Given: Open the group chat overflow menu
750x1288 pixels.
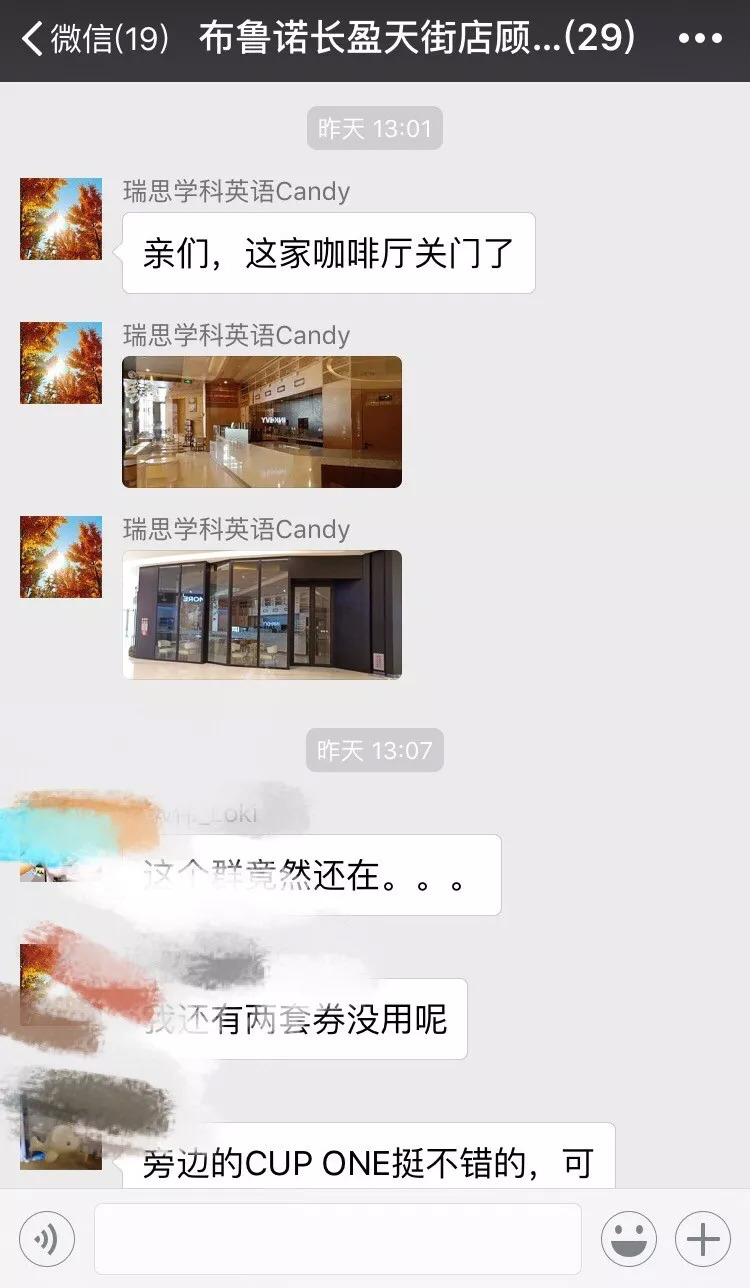Looking at the screenshot, I should point(699,39).
